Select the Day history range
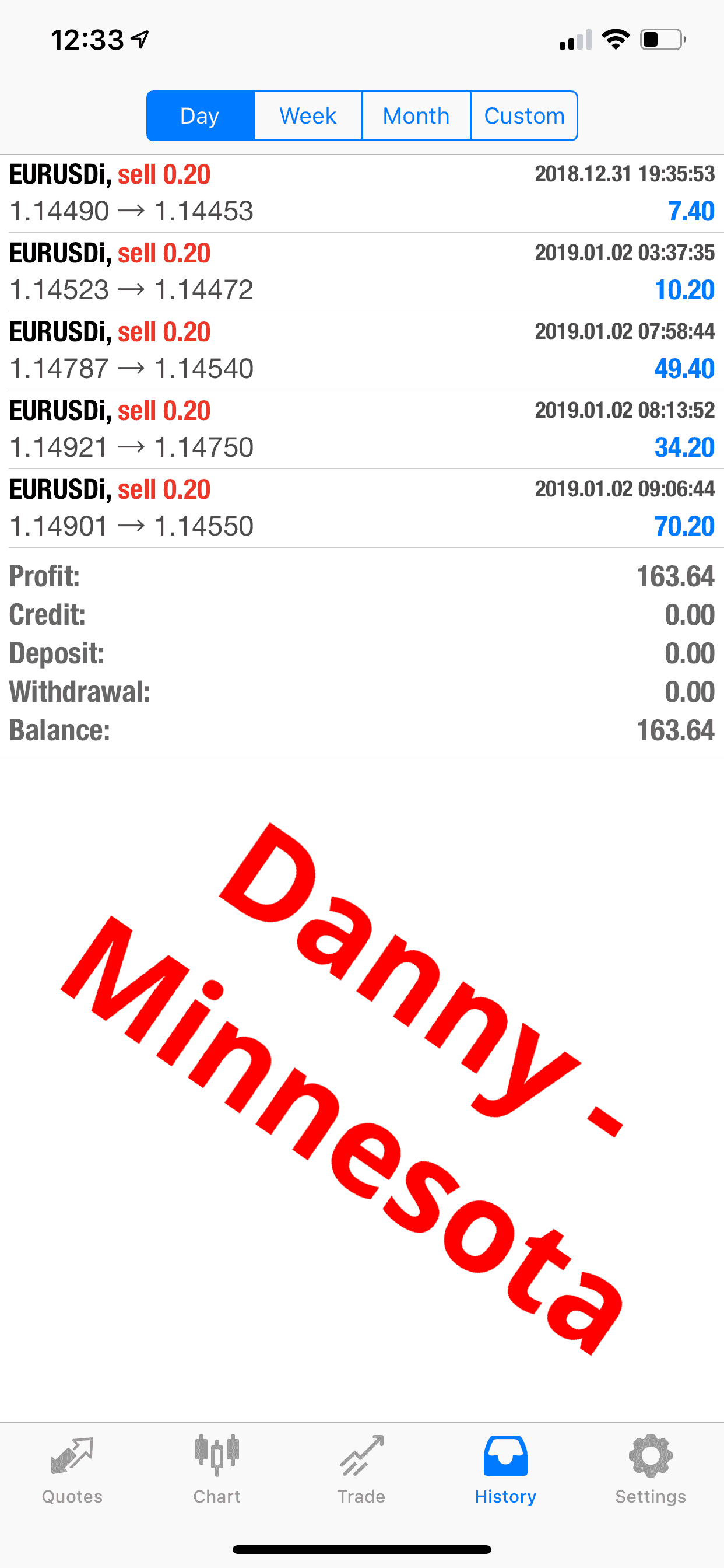Screen dimensions: 724x1568 (200, 116)
